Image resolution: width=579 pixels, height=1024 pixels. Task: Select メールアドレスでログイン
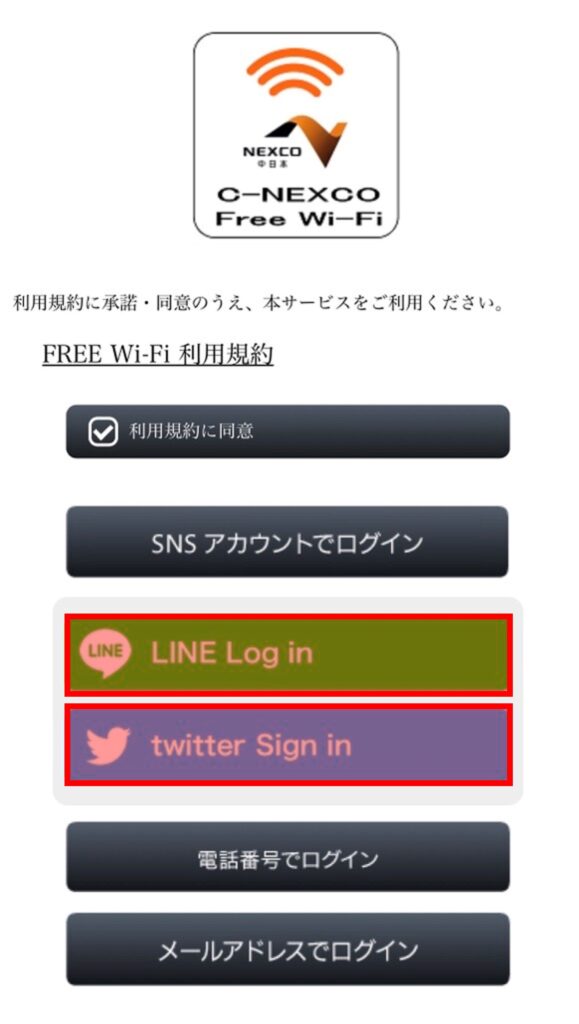288,949
